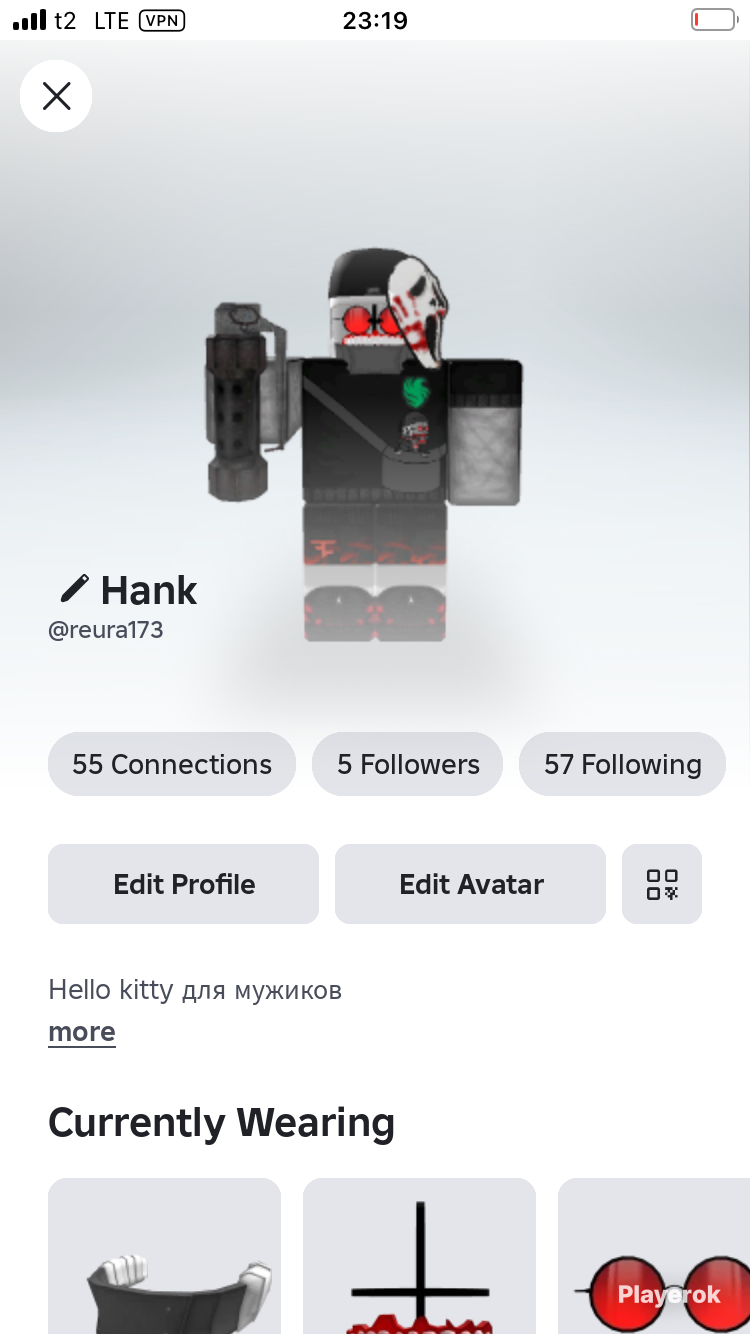The height and width of the screenshot is (1334, 750).
Task: Open Edit Avatar
Action: [x=470, y=884]
